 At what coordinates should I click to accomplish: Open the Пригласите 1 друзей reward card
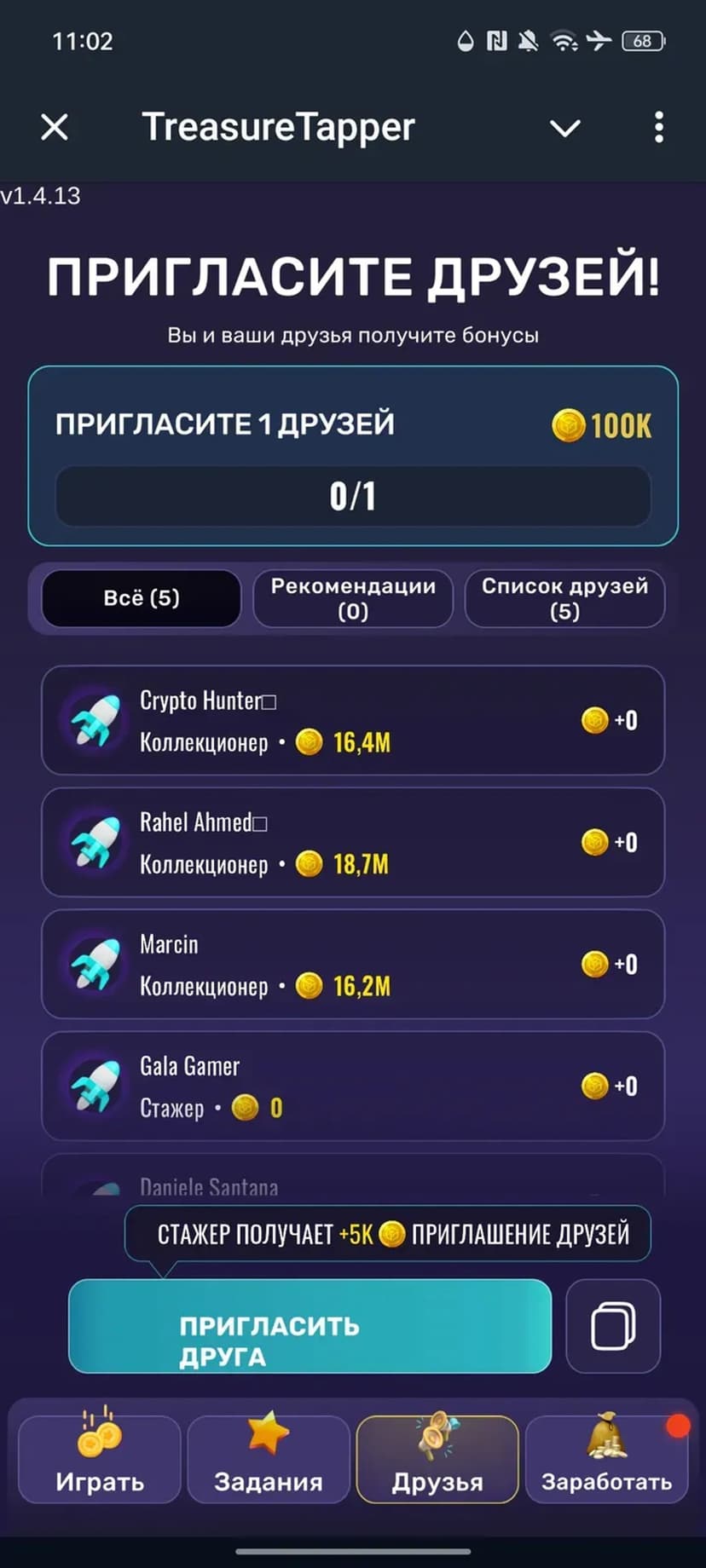point(353,456)
